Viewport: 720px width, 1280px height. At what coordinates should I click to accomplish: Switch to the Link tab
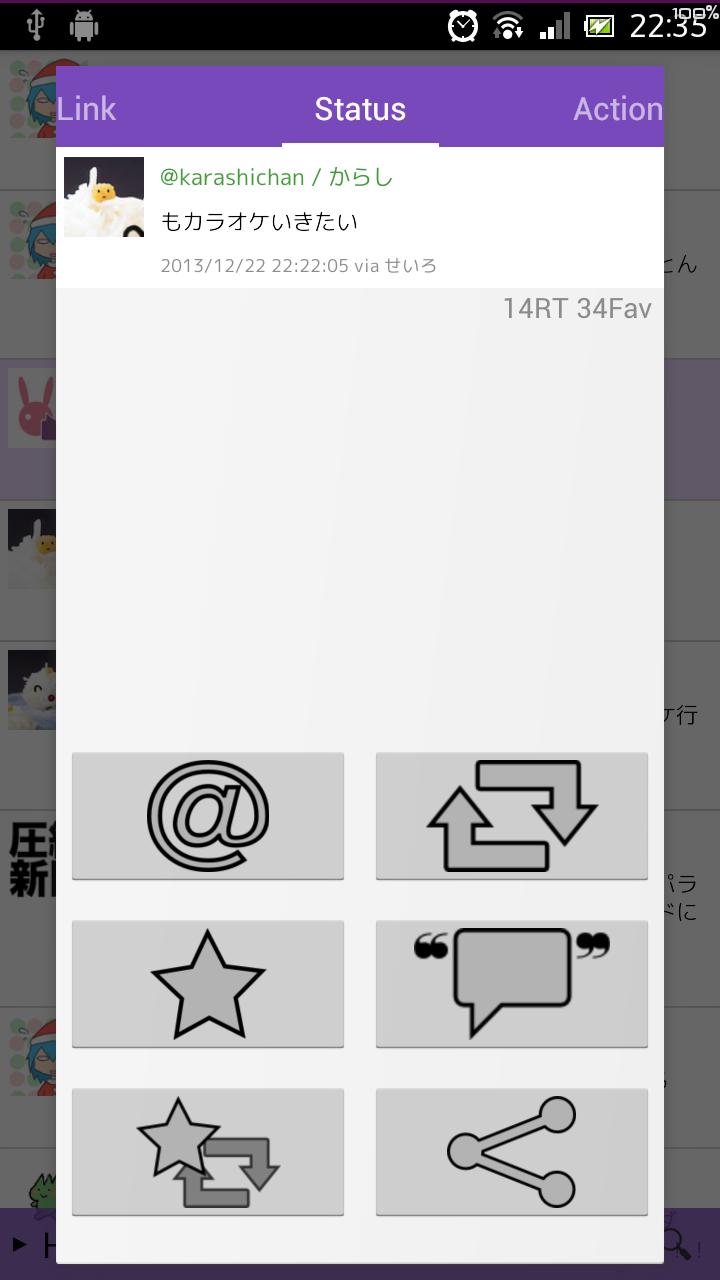tap(88, 109)
